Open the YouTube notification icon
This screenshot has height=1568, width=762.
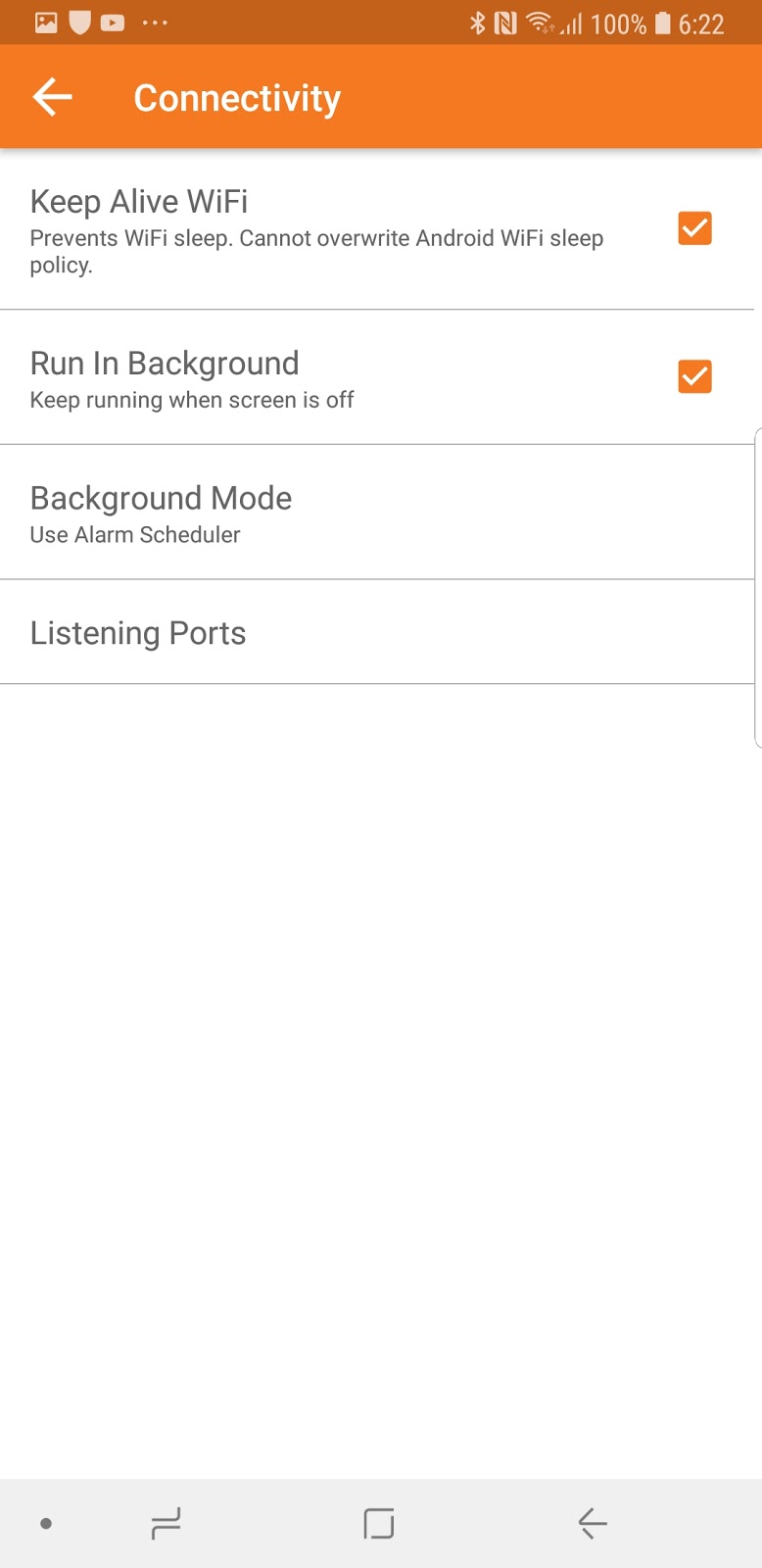click(x=114, y=22)
